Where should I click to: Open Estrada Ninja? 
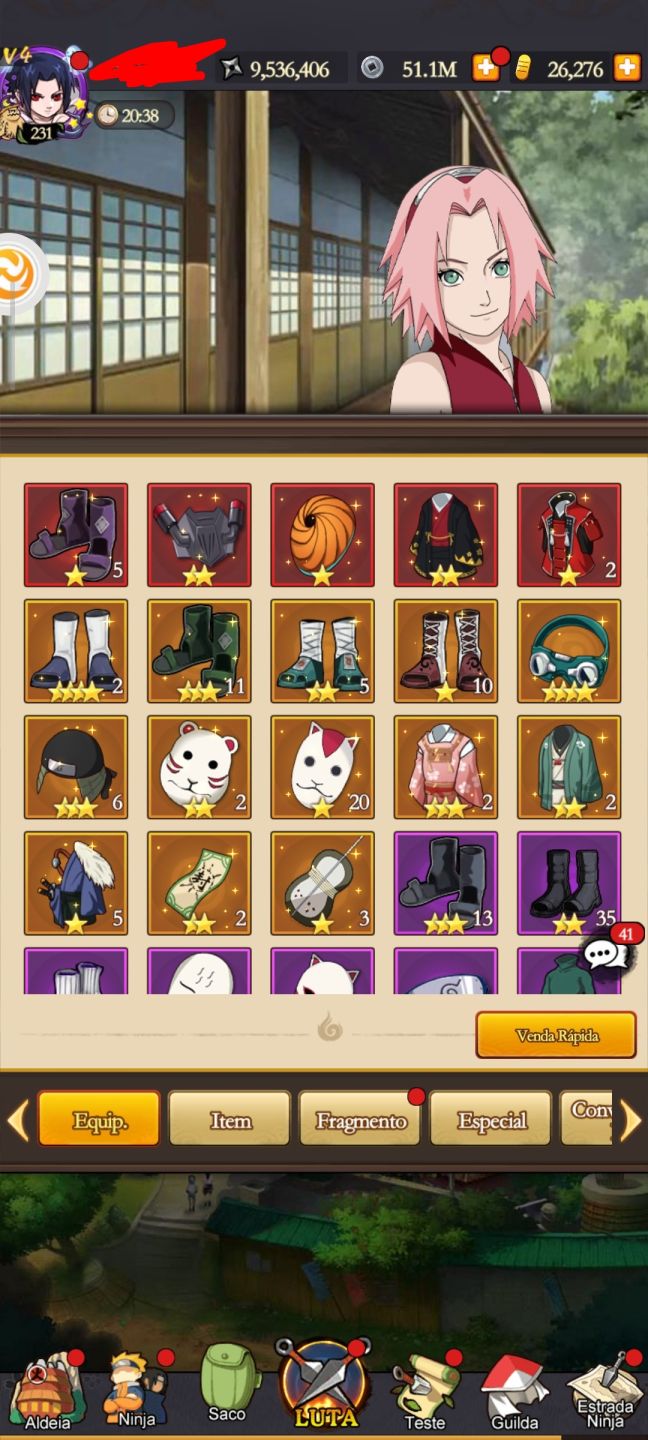click(604, 1394)
